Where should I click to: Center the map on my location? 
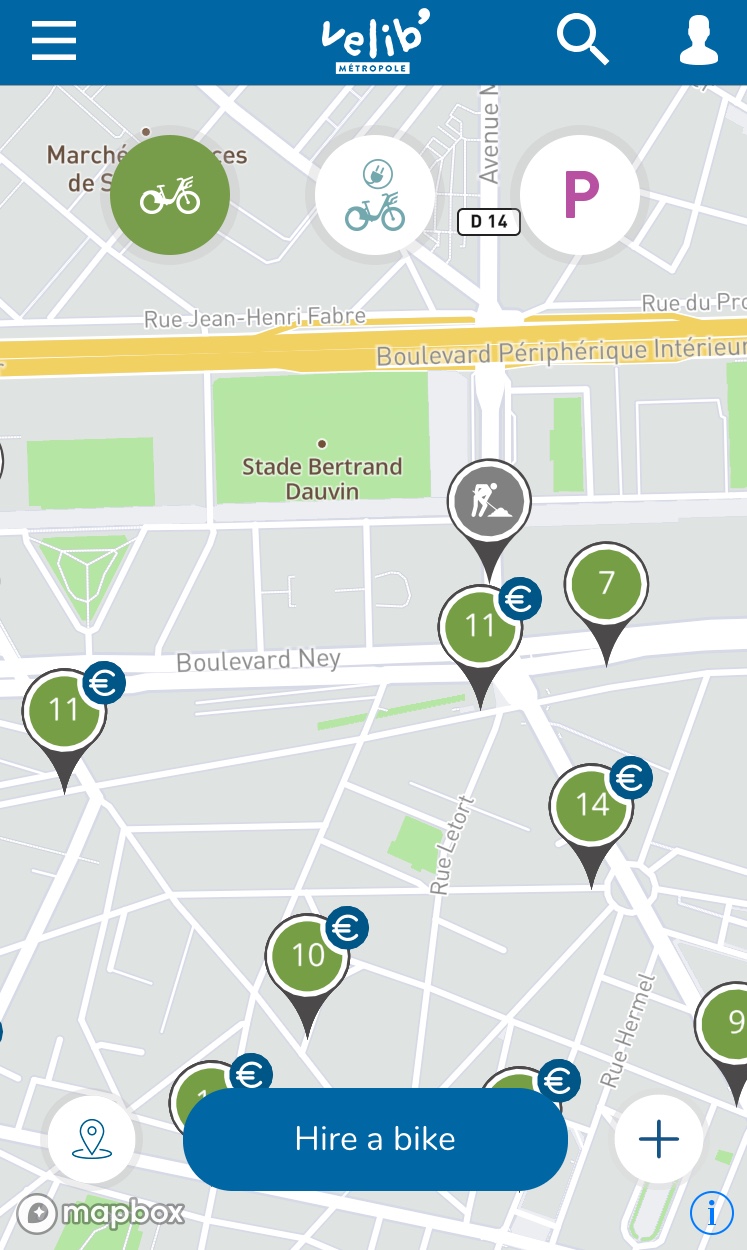click(x=91, y=1139)
